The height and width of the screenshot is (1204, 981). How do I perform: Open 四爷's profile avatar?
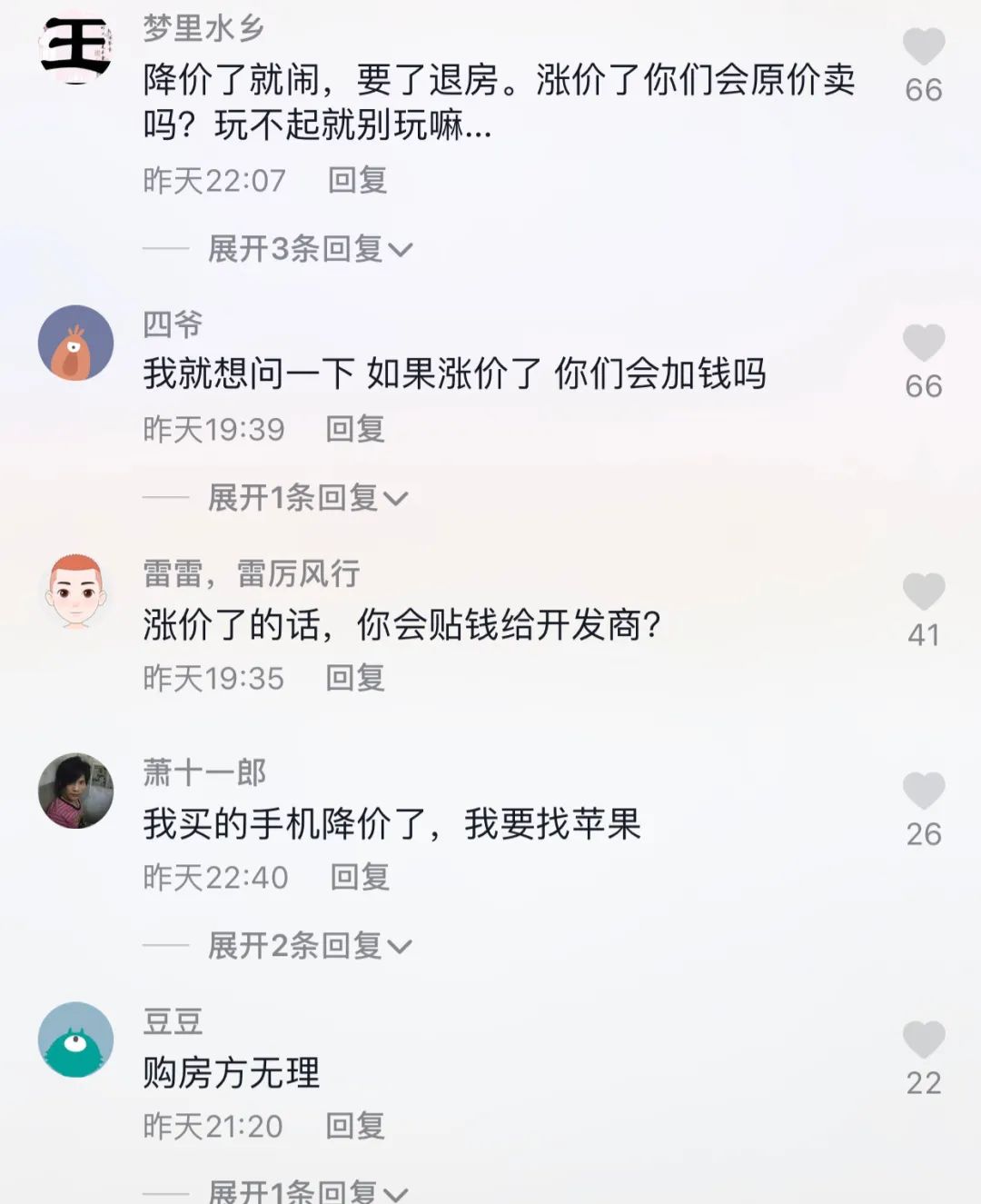coord(75,343)
